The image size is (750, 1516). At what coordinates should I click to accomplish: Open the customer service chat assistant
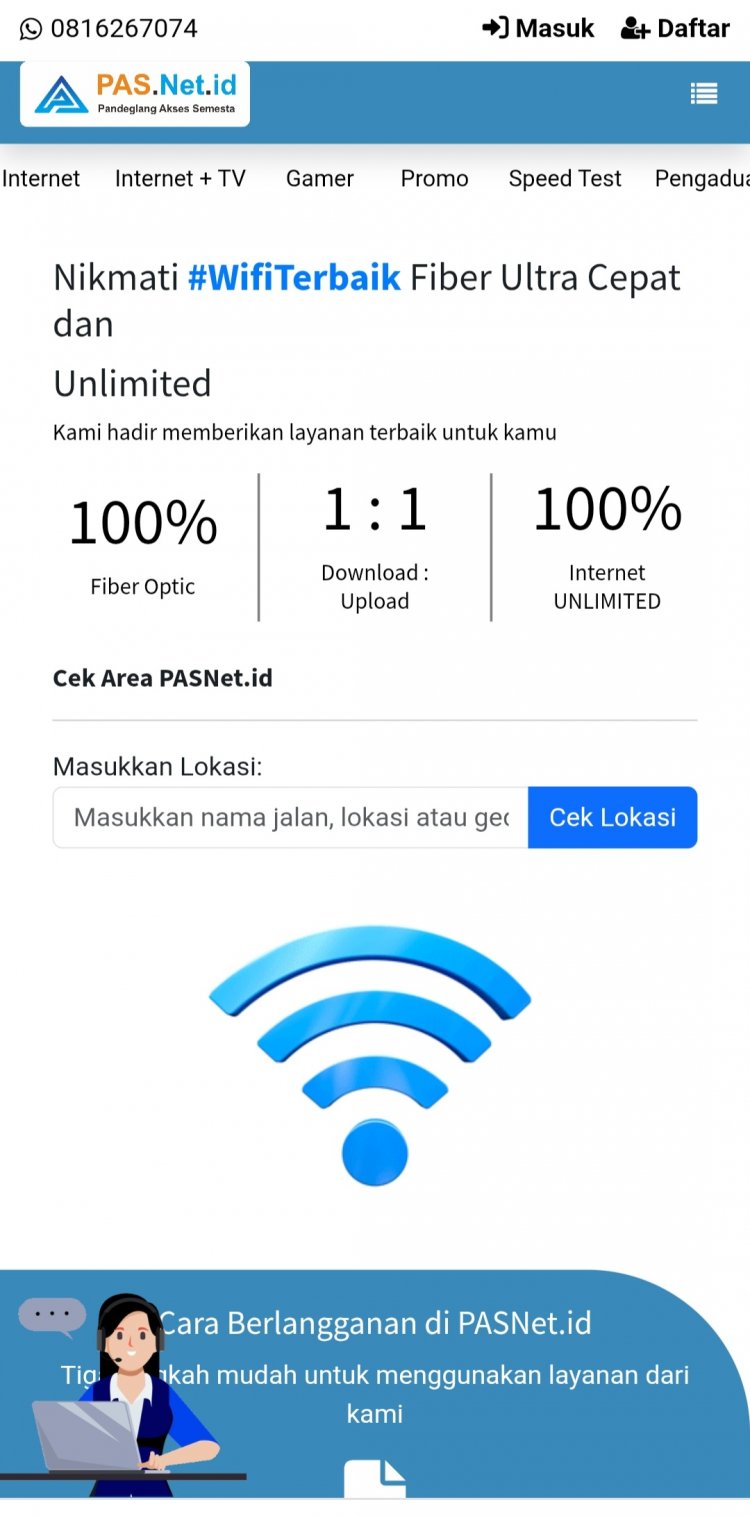point(125,1395)
